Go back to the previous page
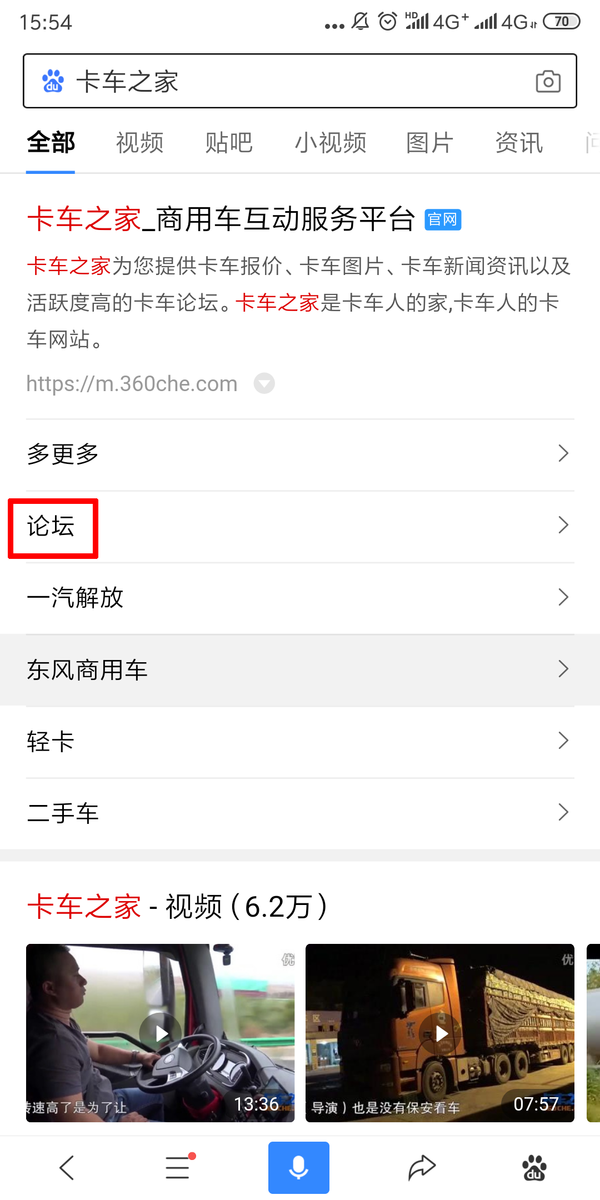The image size is (600, 1200). pyautogui.click(x=67, y=1167)
